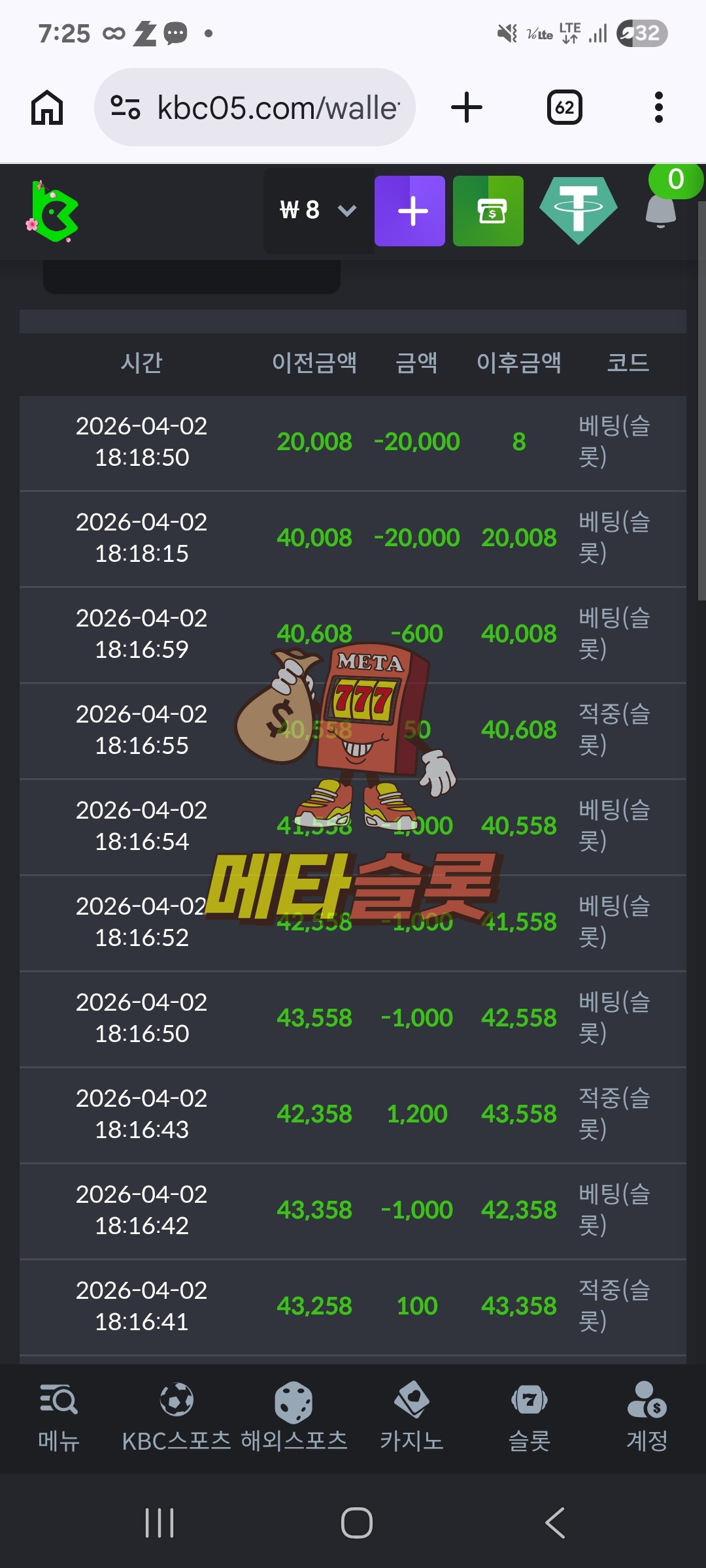Open the Tether coin icon
This screenshot has width=706, height=1568.
(579, 210)
